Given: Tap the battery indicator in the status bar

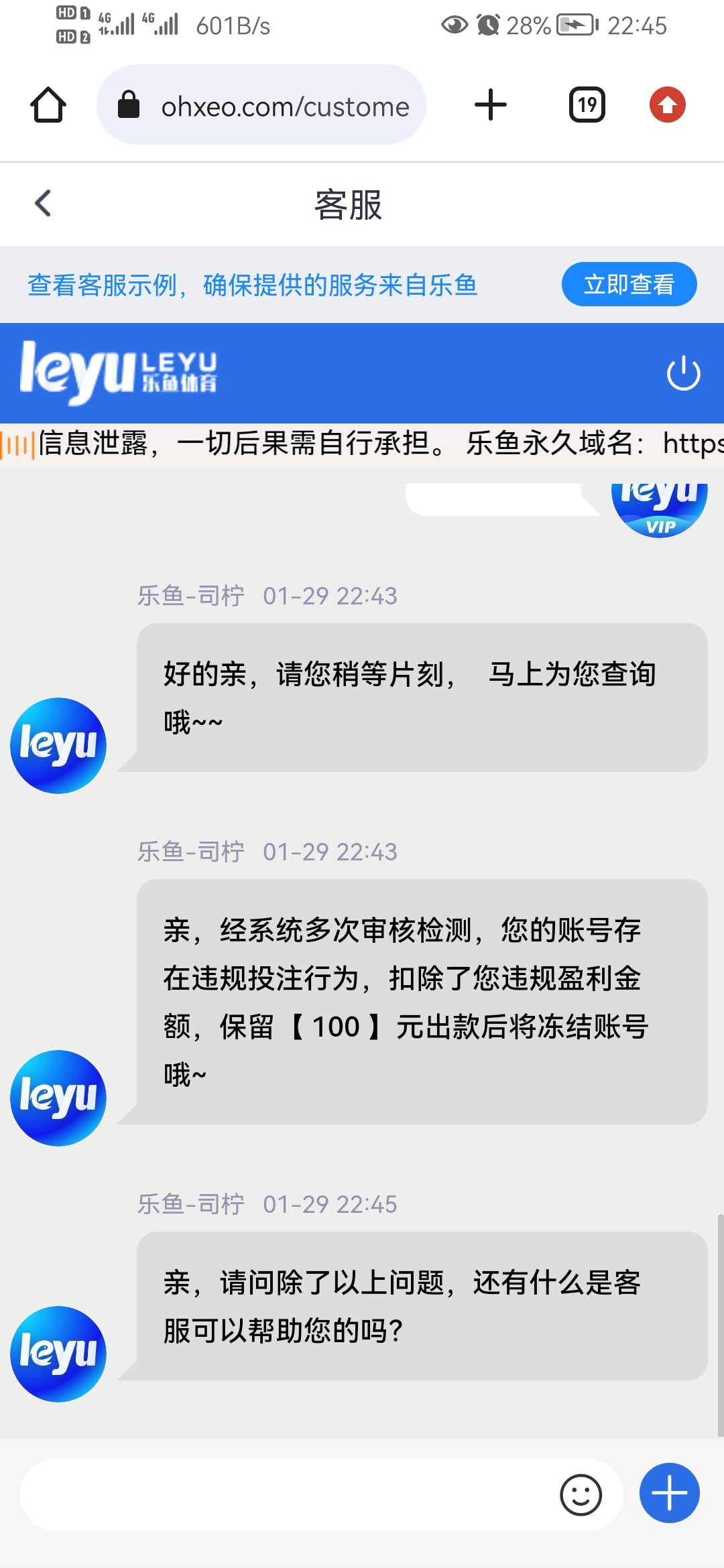Looking at the screenshot, I should click(x=573, y=25).
